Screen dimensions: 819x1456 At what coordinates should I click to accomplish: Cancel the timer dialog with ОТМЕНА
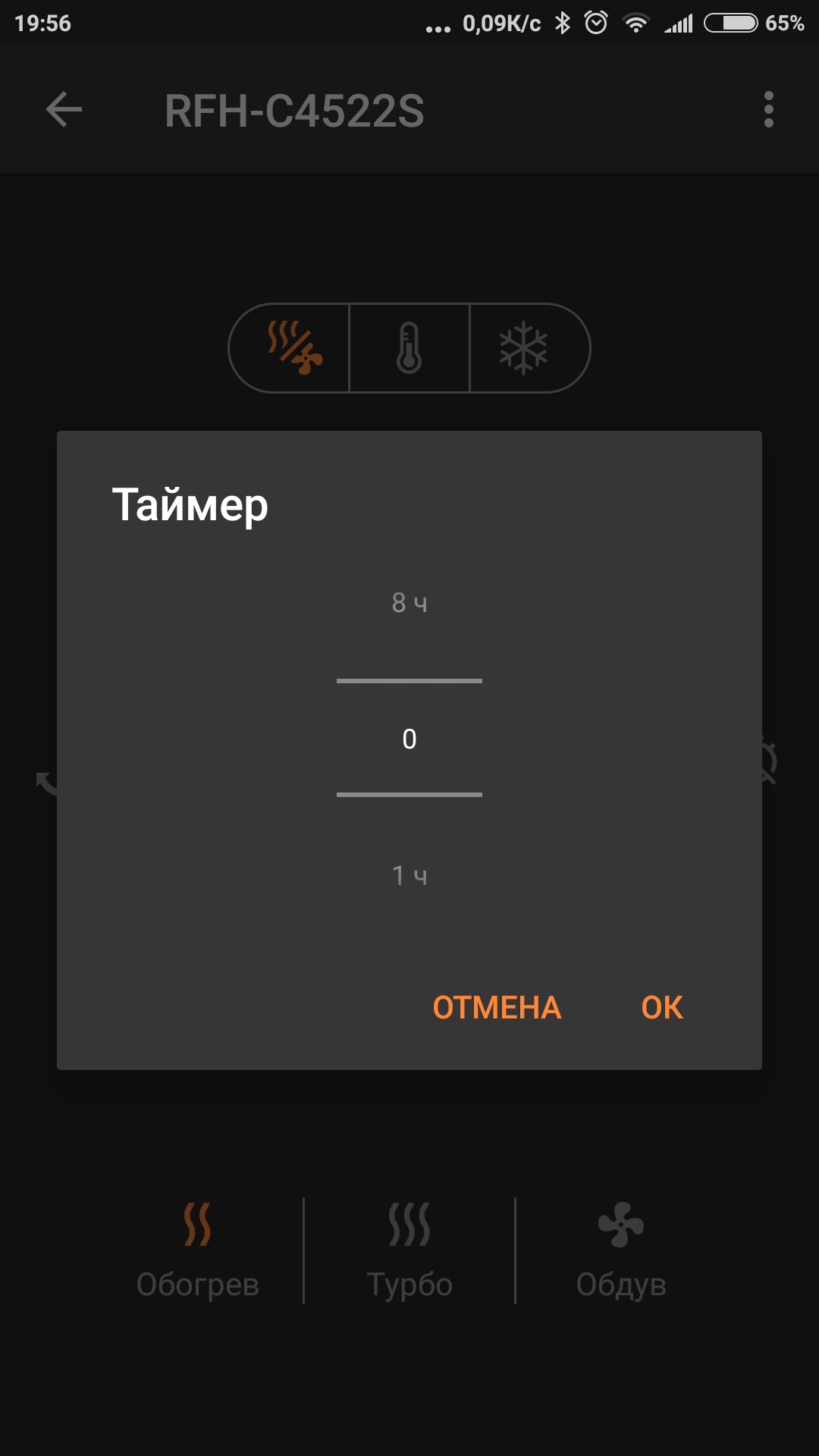coord(497,1008)
